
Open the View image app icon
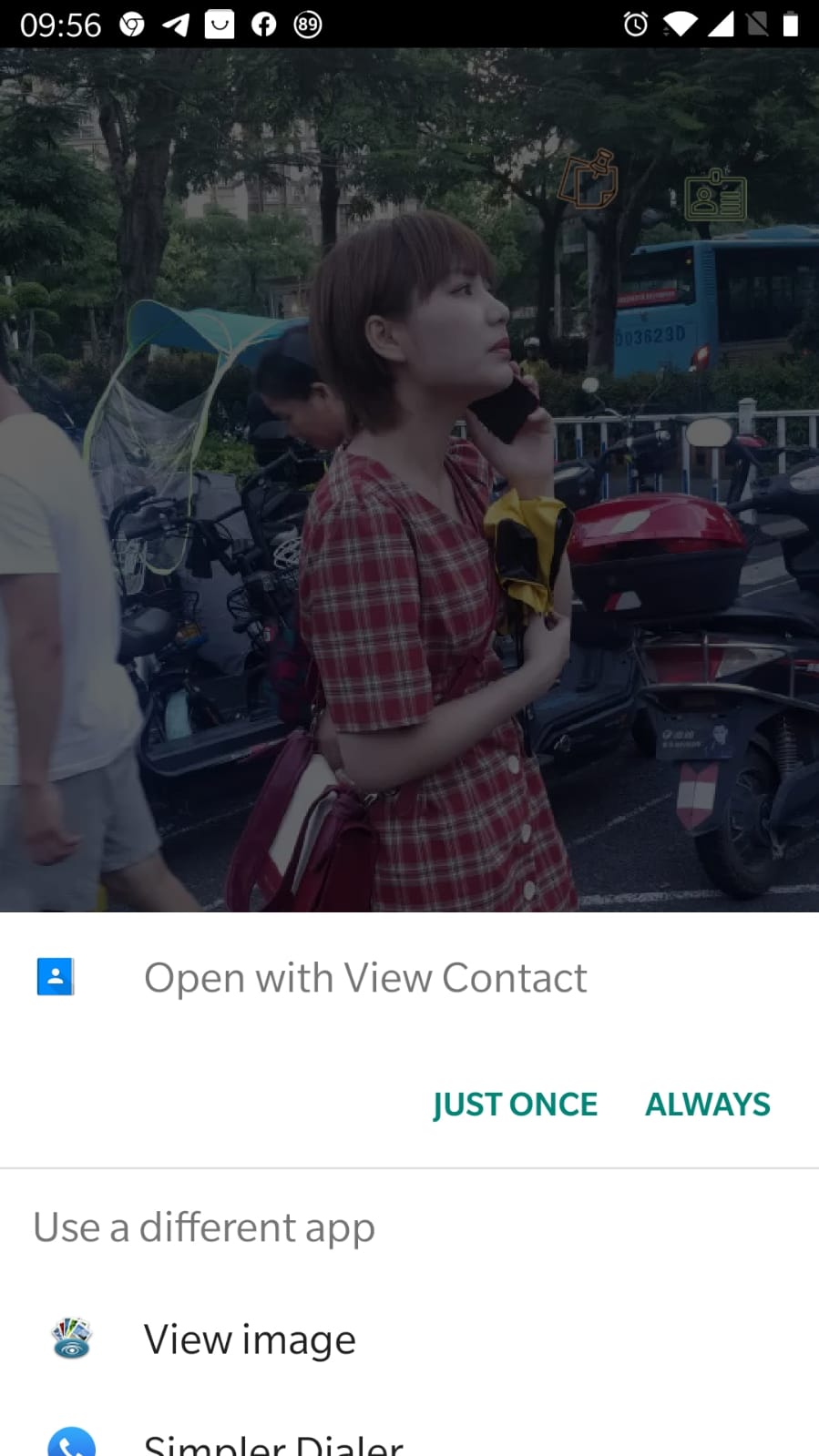tap(71, 1339)
